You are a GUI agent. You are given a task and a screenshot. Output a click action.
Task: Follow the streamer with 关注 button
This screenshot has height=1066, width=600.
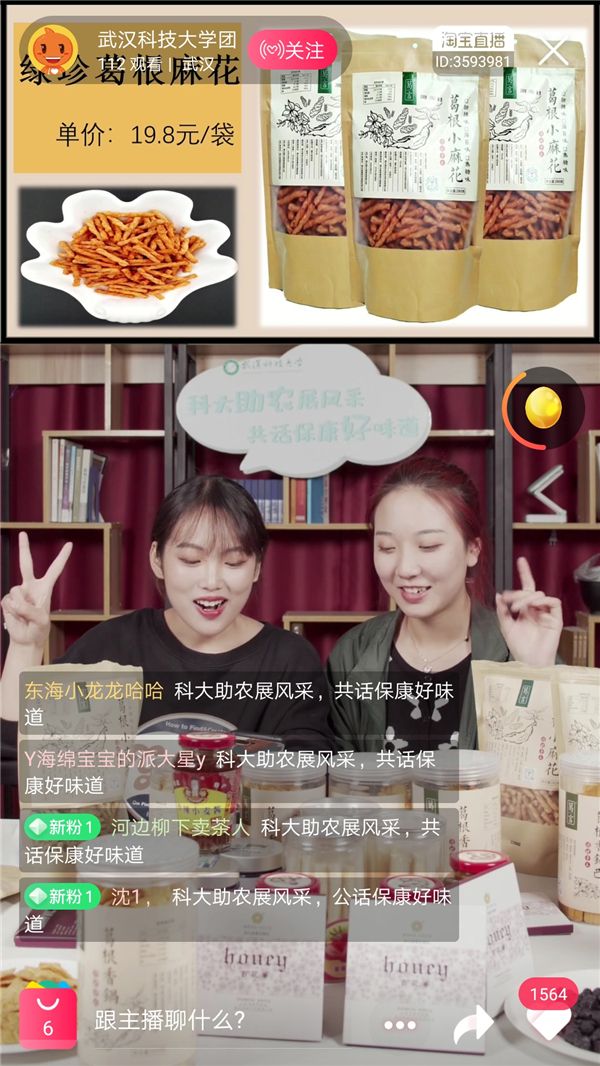[292, 49]
